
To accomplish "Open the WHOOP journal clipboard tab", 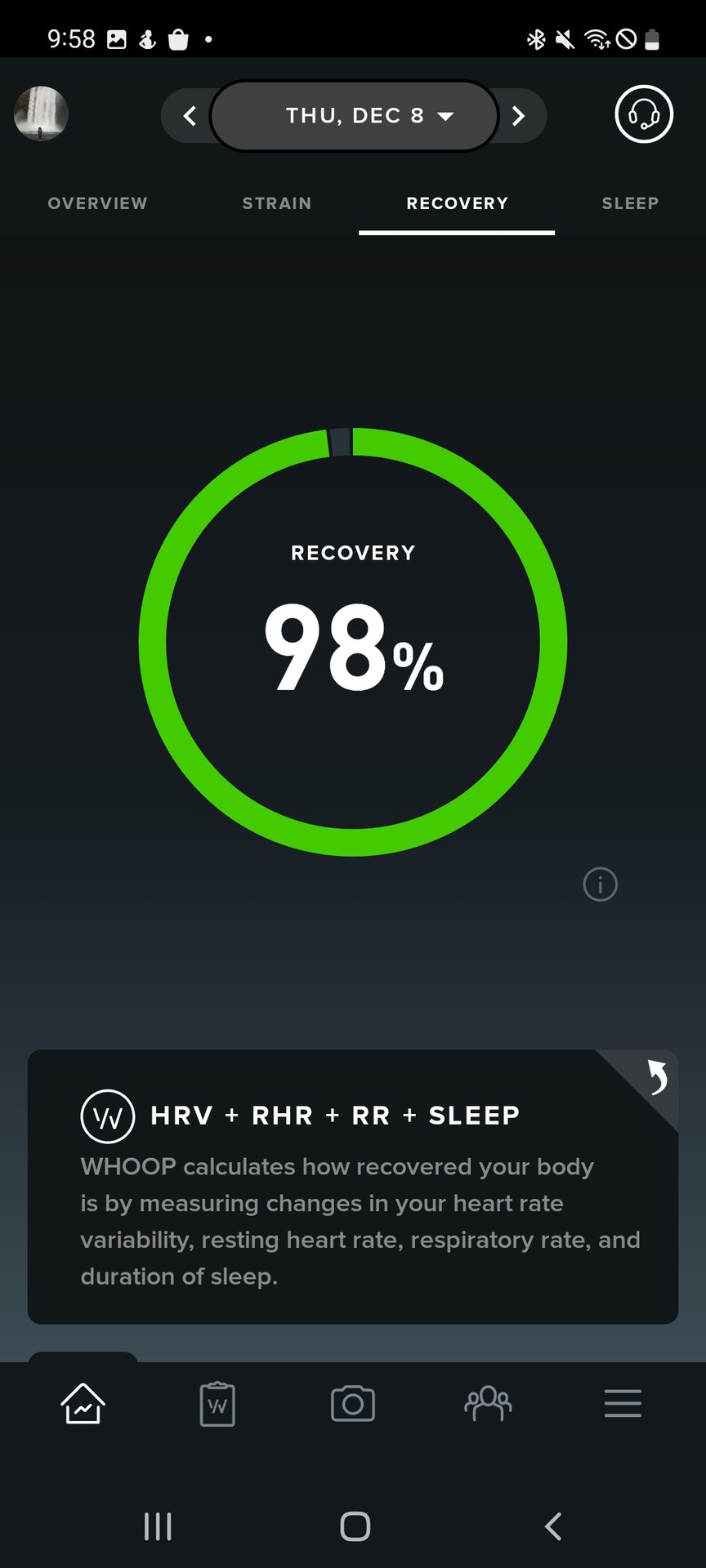I will [217, 1404].
